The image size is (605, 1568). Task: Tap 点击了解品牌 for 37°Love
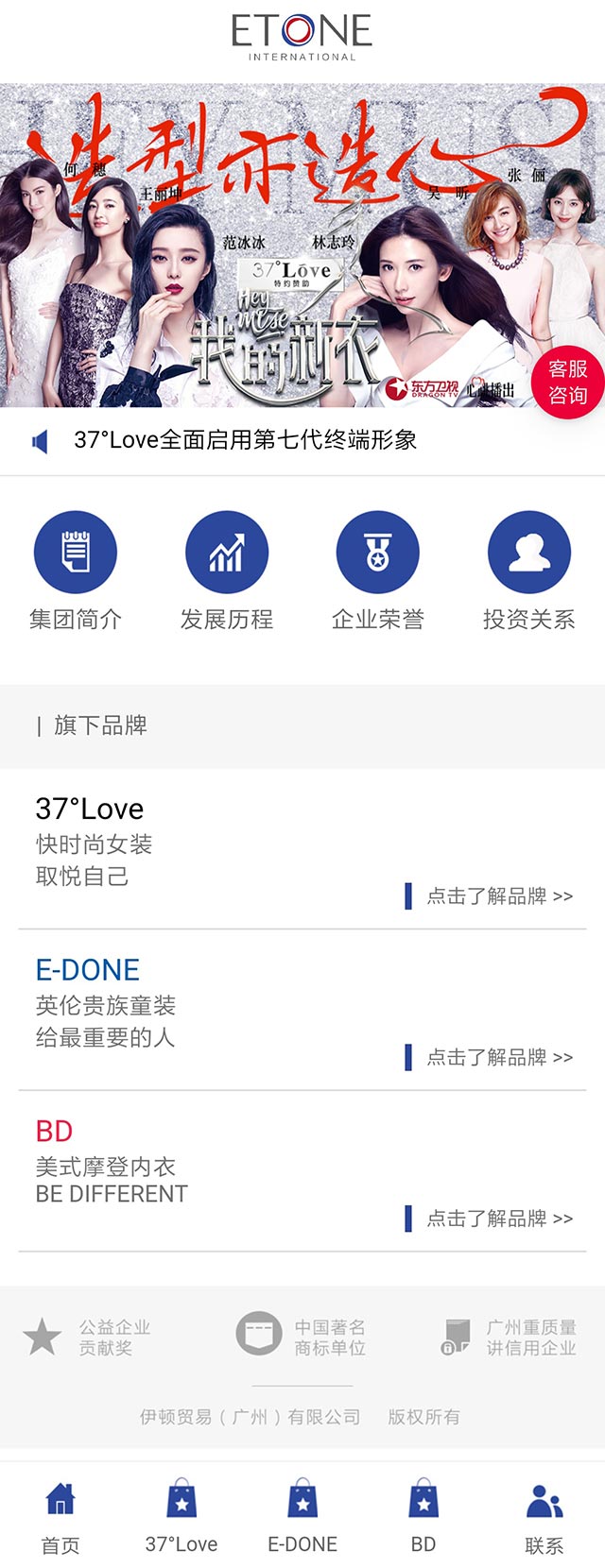click(498, 896)
